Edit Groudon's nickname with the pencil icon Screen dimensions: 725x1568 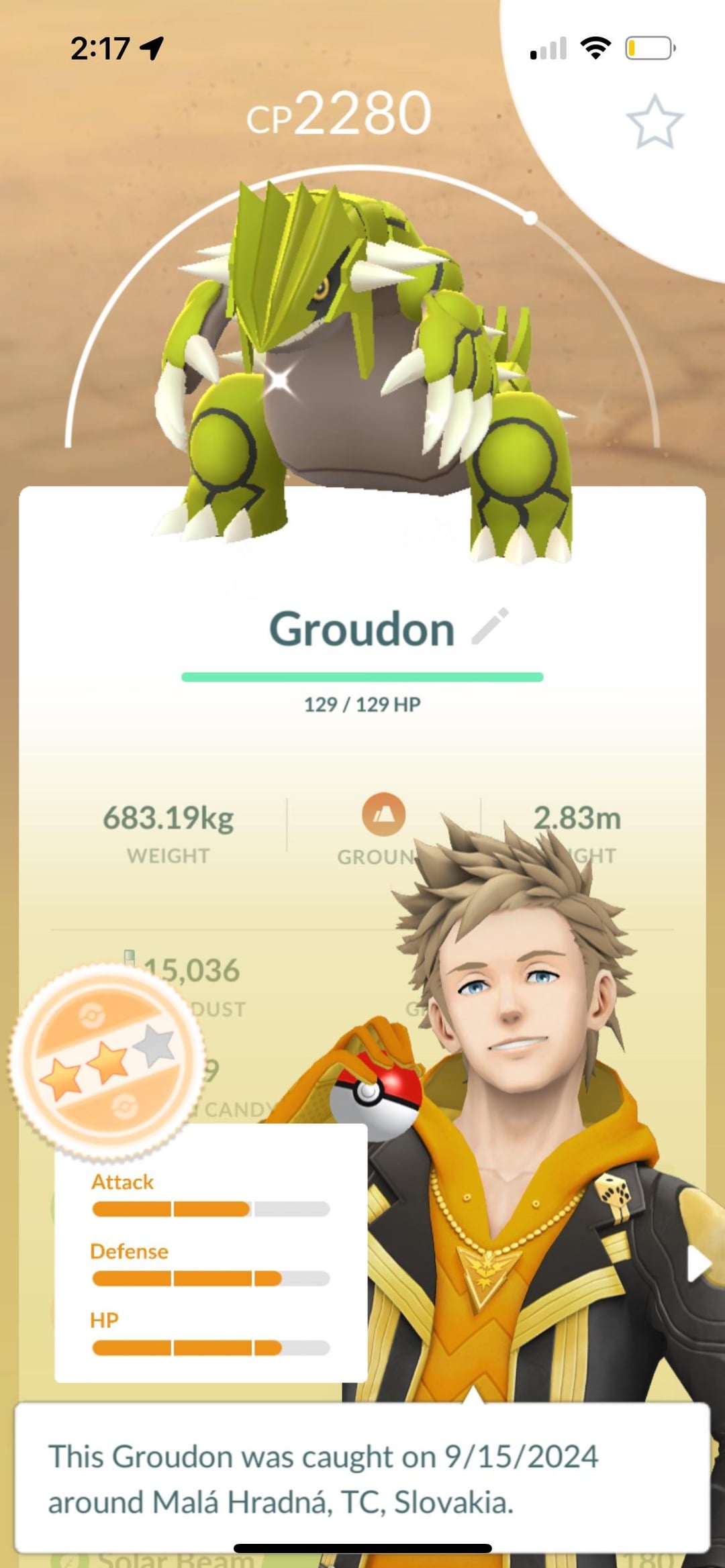tap(490, 627)
